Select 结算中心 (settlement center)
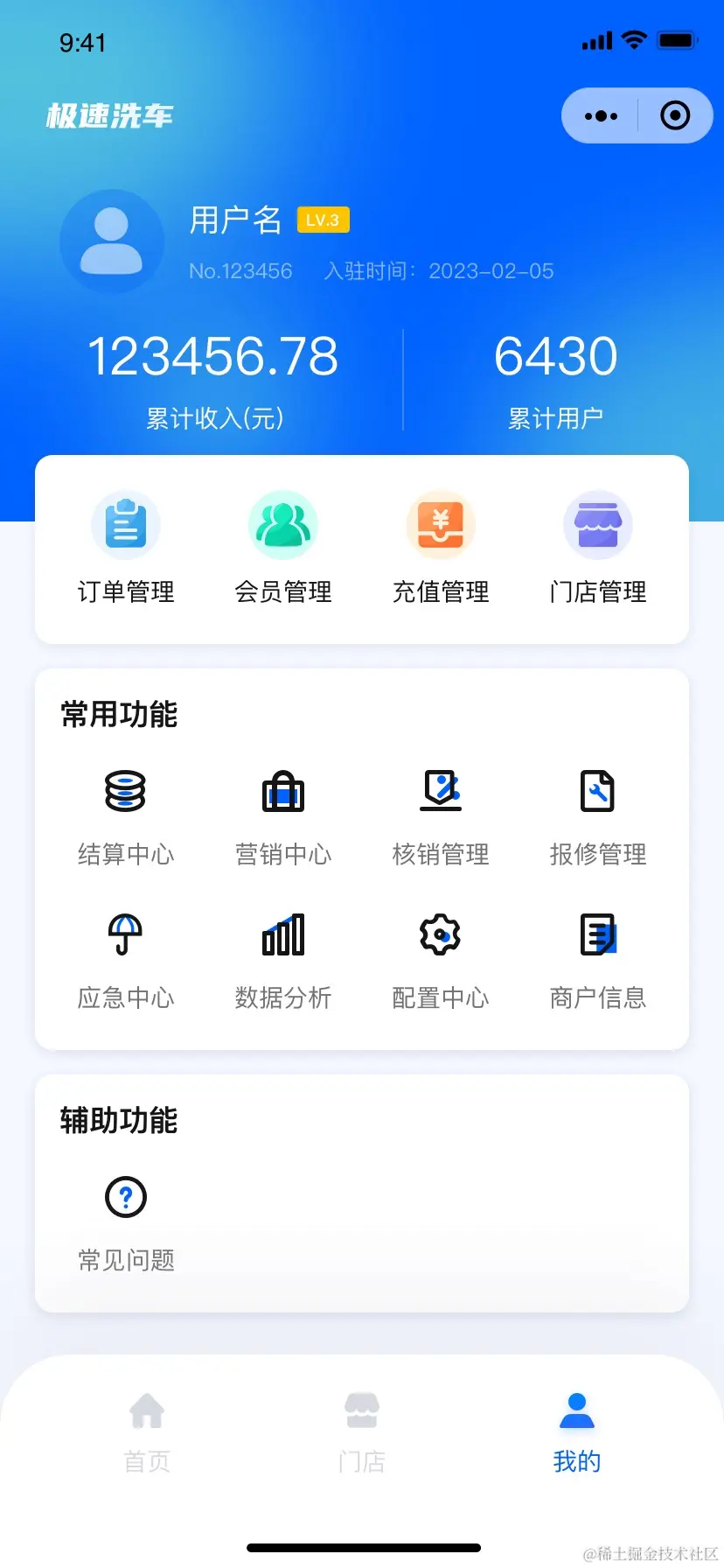 (126, 814)
